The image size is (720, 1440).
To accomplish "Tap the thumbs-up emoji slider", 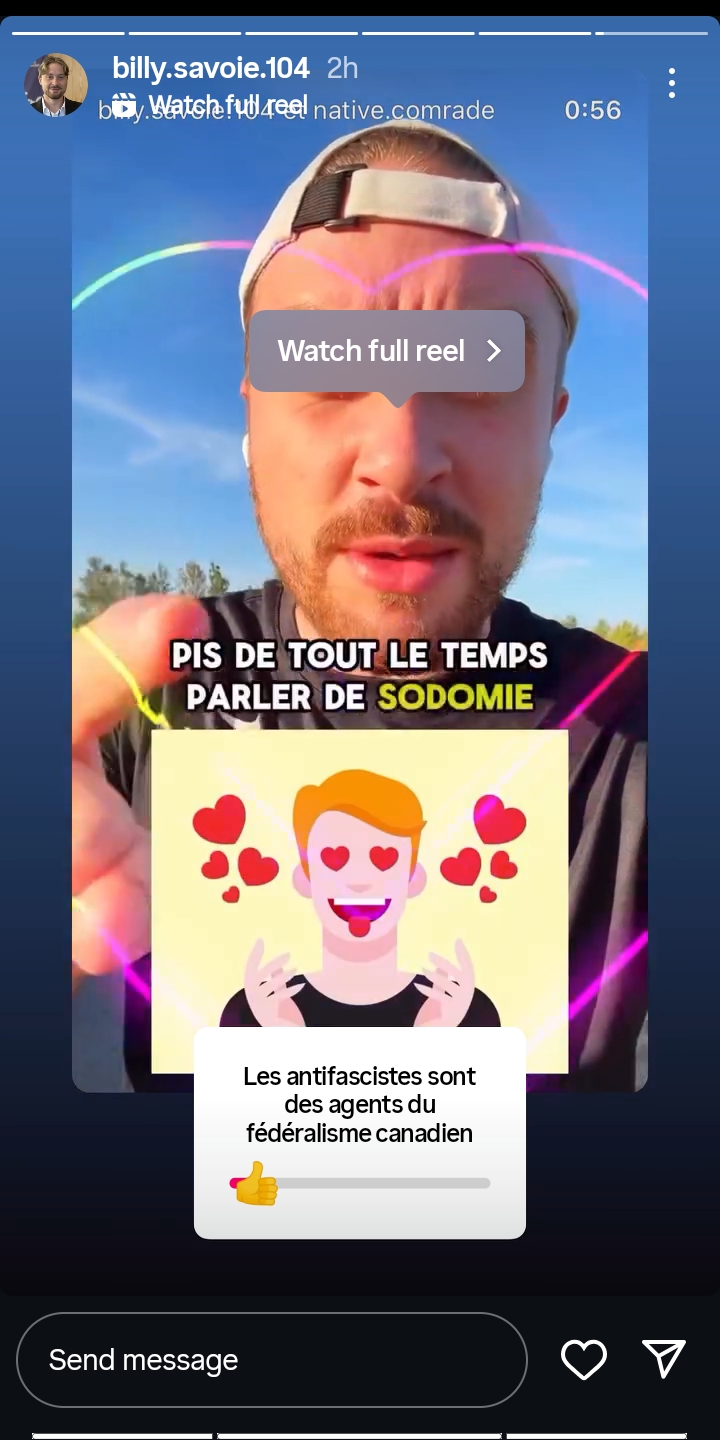I will pyautogui.click(x=256, y=1183).
